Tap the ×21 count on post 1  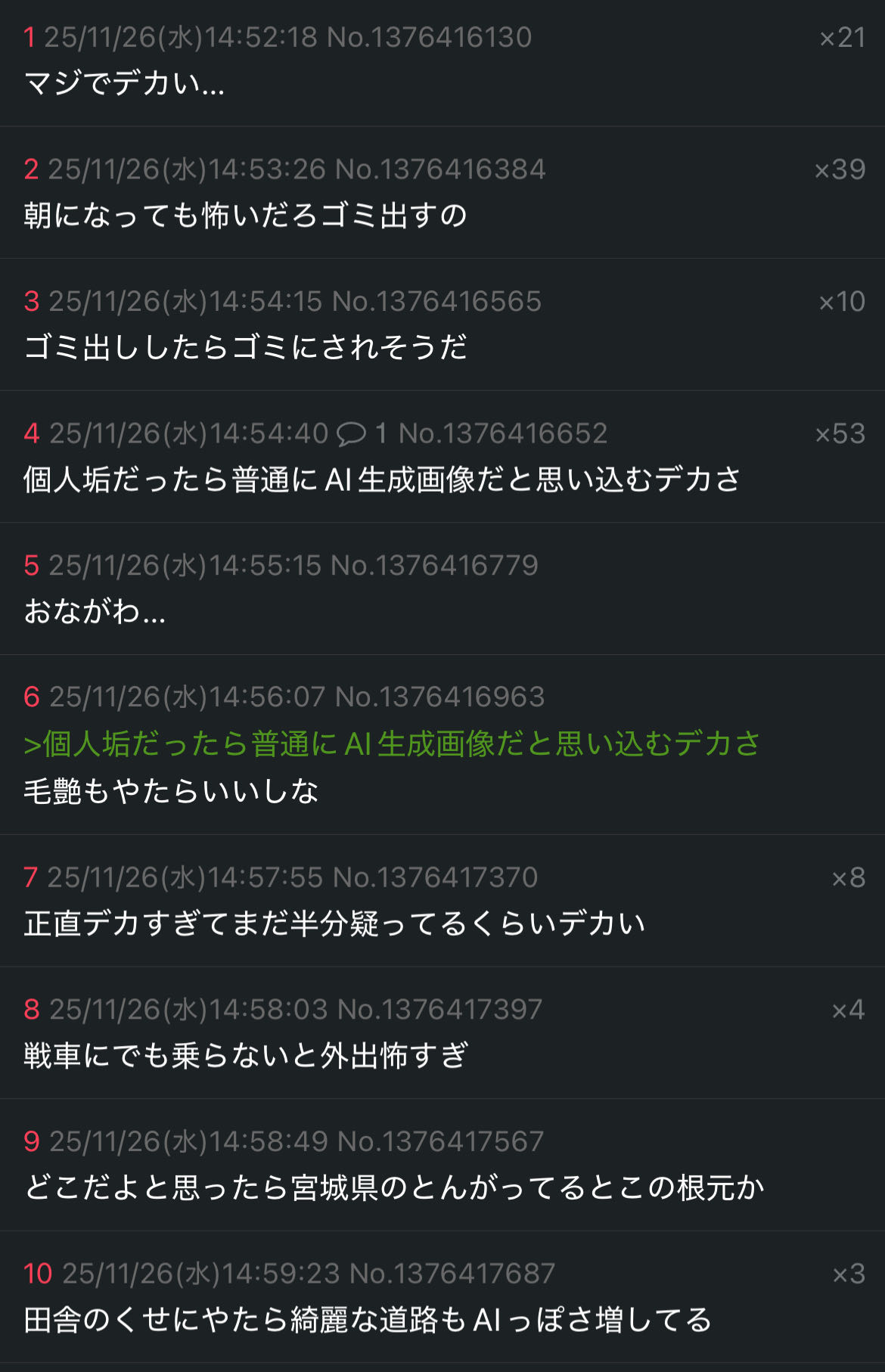click(x=842, y=37)
